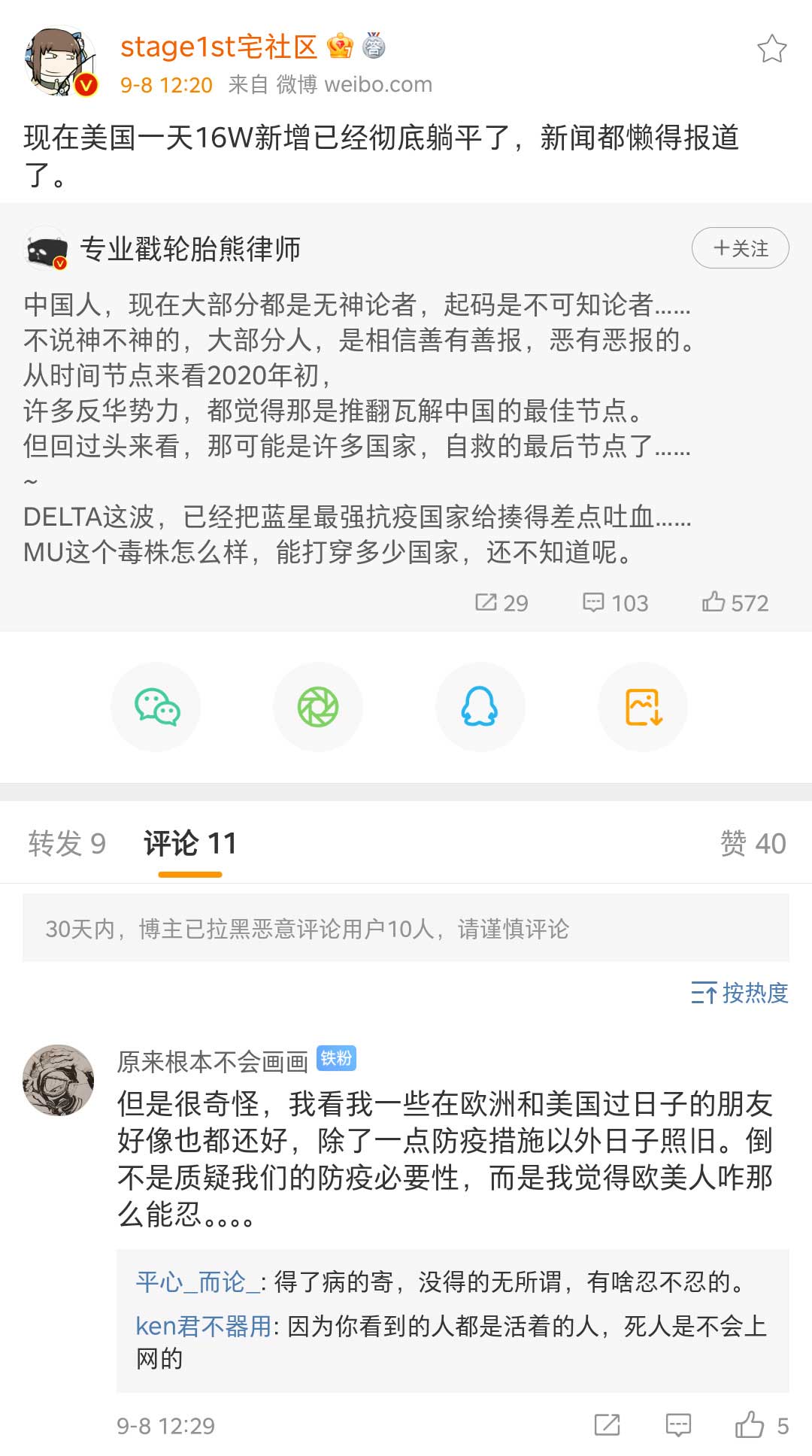
Task: Open ken君不器用 user link
Action: pyautogui.click(x=203, y=1327)
